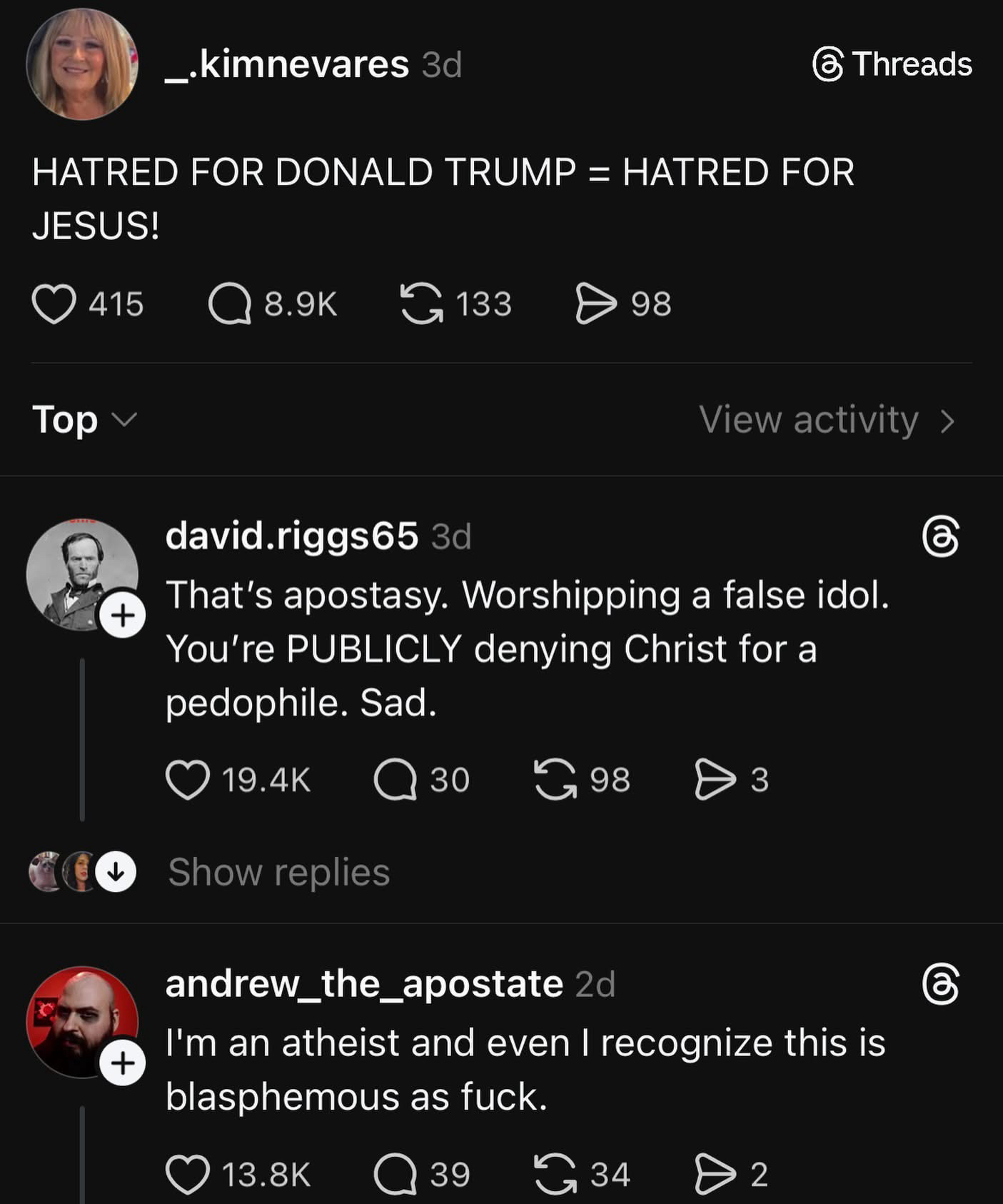Open andrew_the_apostate's profile from username
The height and width of the screenshot is (1204, 1003).
(x=364, y=983)
